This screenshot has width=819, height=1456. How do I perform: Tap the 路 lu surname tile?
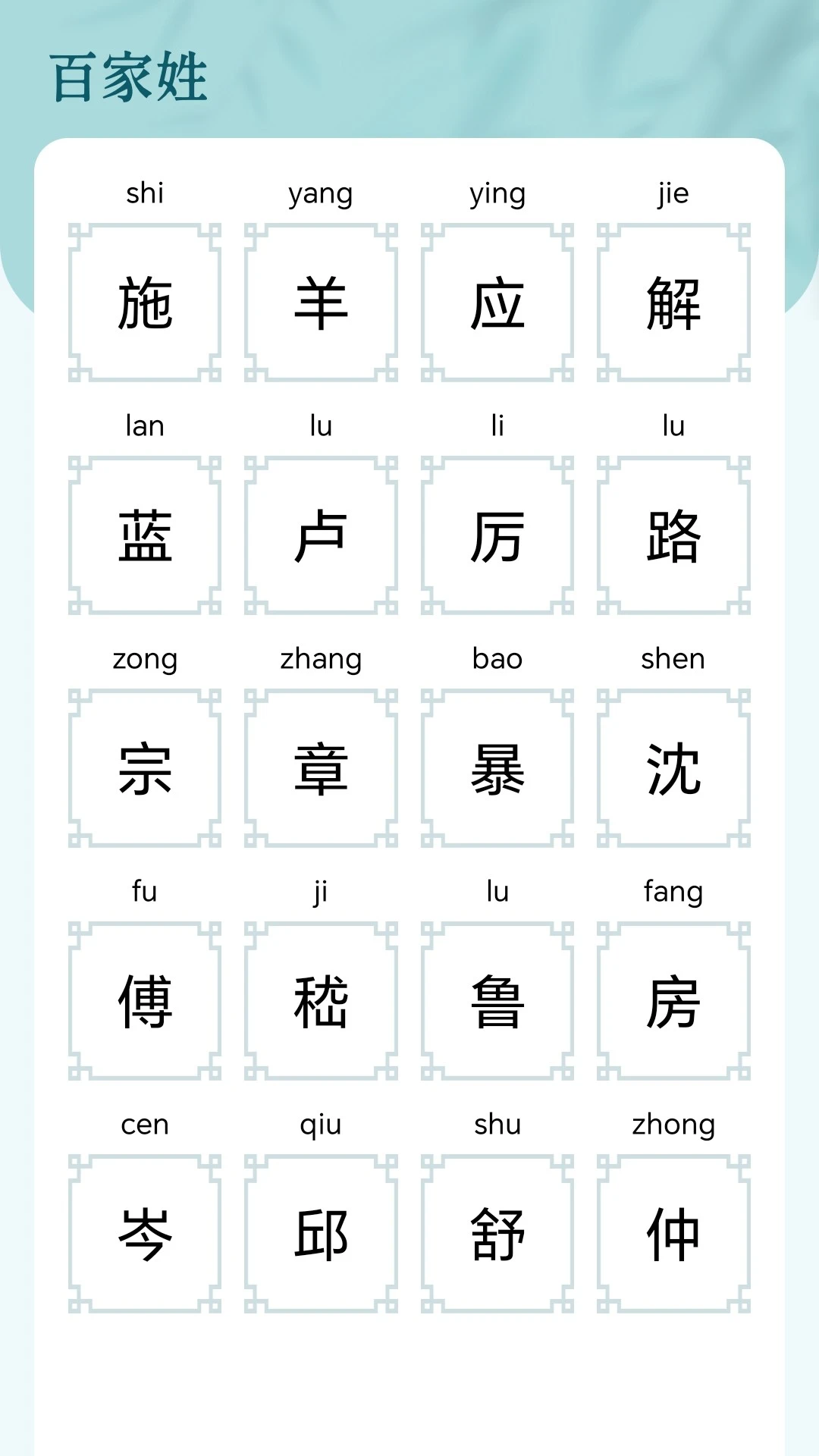pyautogui.click(x=673, y=535)
